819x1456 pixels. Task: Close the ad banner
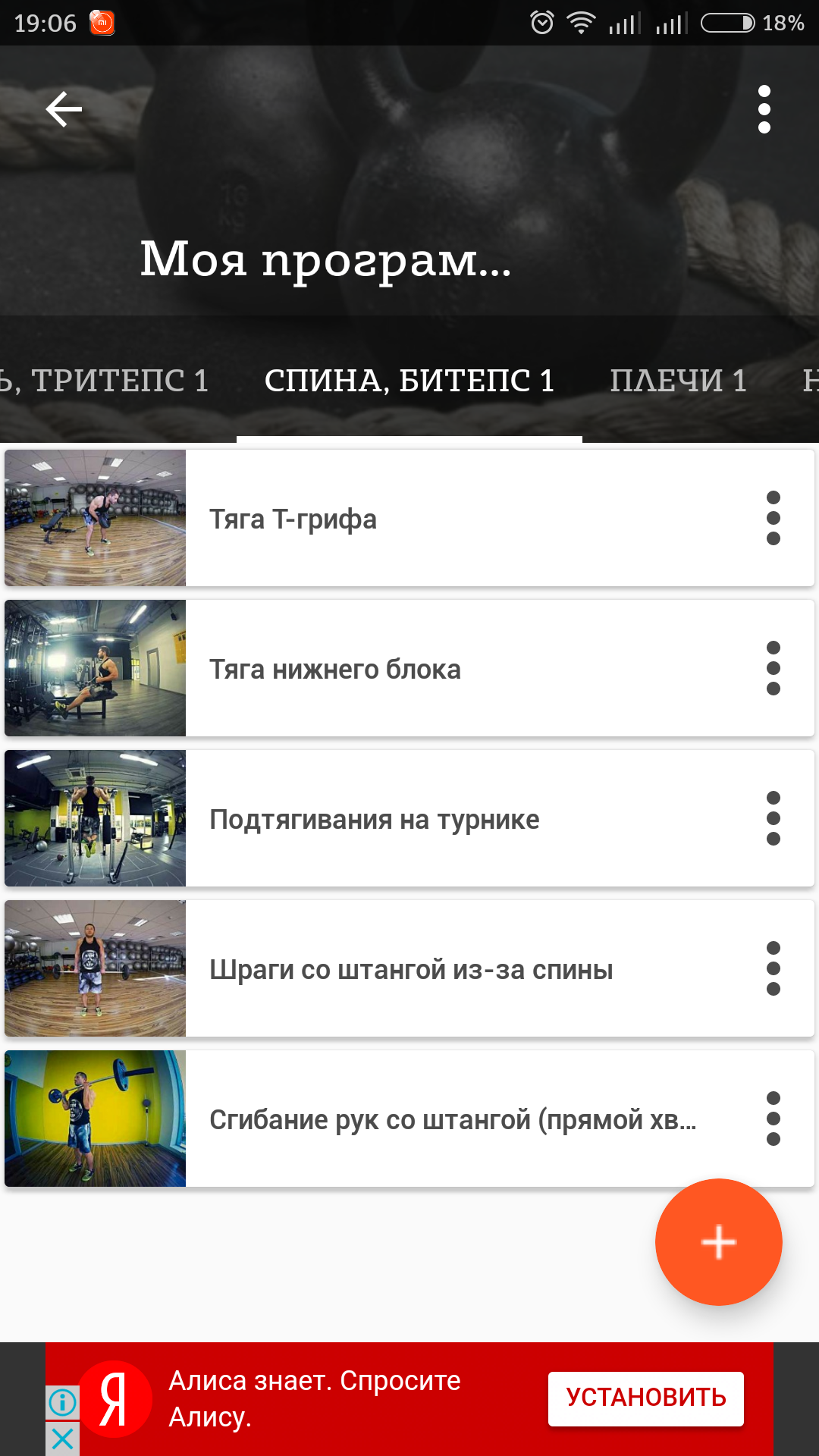click(x=62, y=1439)
